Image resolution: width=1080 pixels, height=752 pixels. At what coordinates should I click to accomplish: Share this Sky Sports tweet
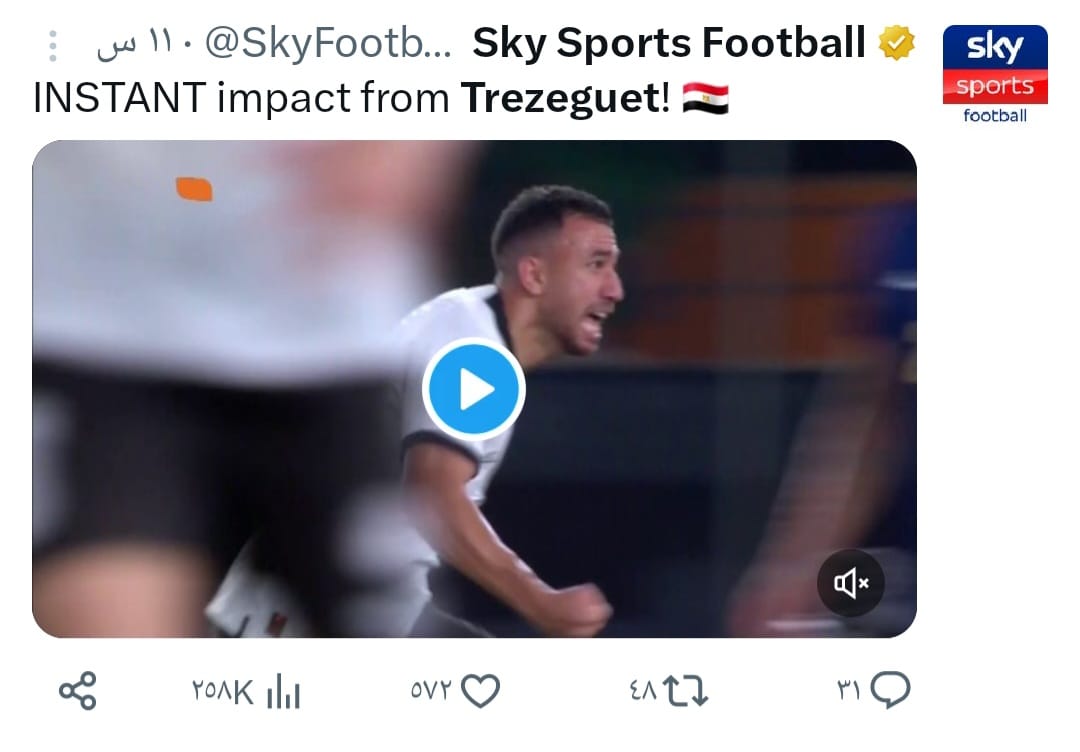click(x=77, y=691)
